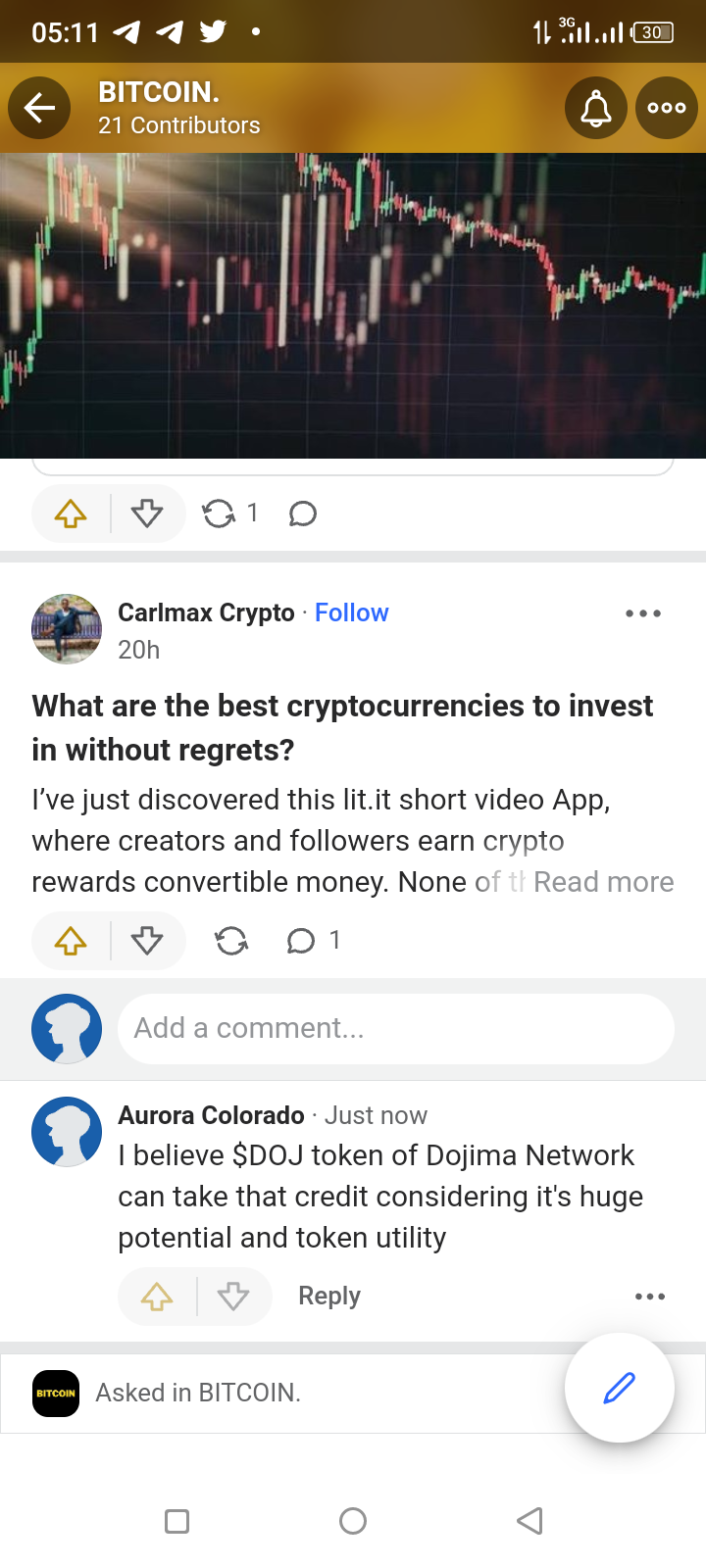Open the Asked in BITCOIN. space
Screen dimensions: 706x1568
pyautogui.click(x=198, y=1393)
